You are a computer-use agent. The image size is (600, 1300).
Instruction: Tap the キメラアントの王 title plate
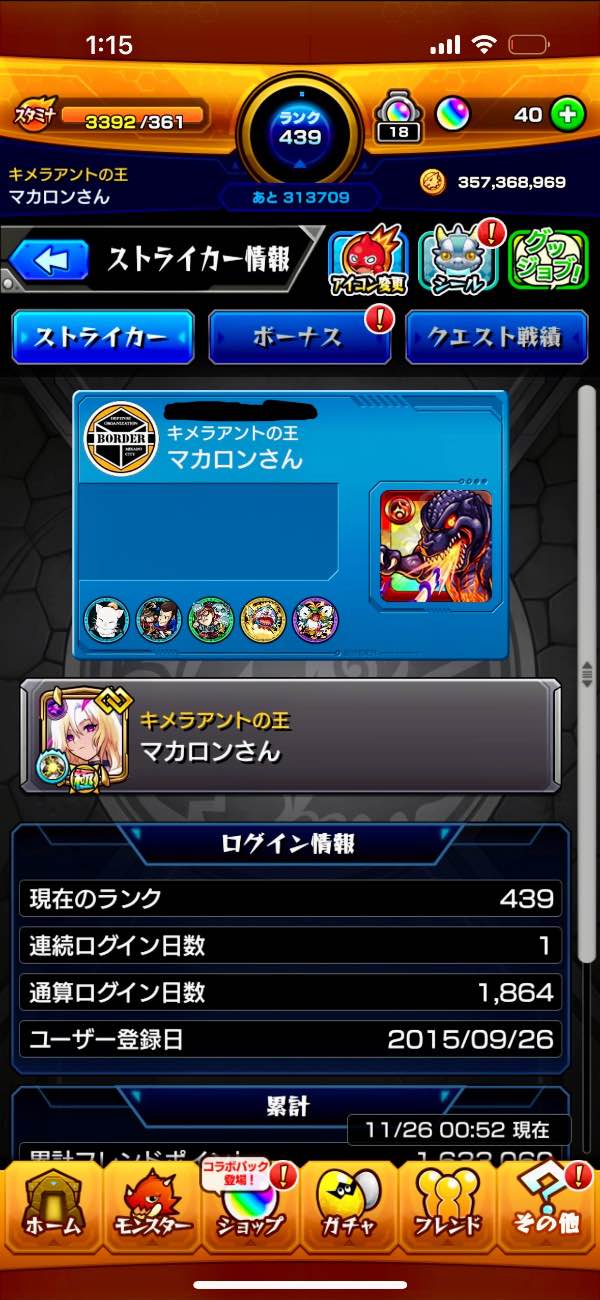click(290, 735)
